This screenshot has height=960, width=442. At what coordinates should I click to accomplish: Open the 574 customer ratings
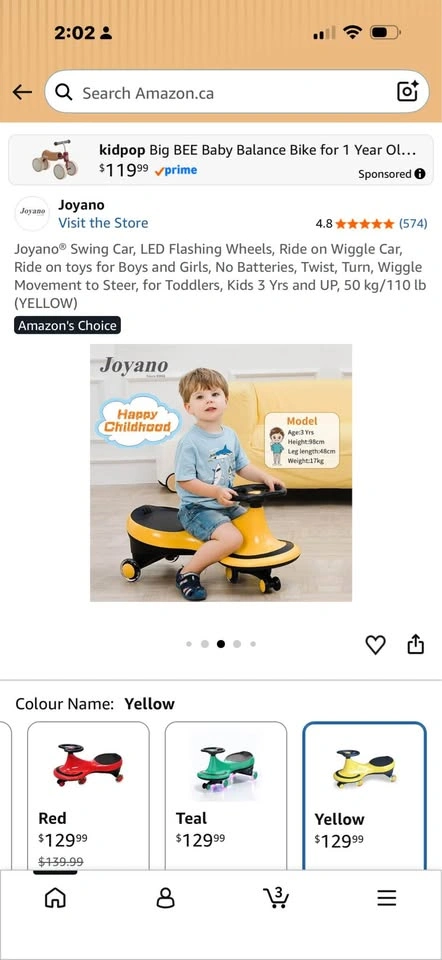coord(413,223)
